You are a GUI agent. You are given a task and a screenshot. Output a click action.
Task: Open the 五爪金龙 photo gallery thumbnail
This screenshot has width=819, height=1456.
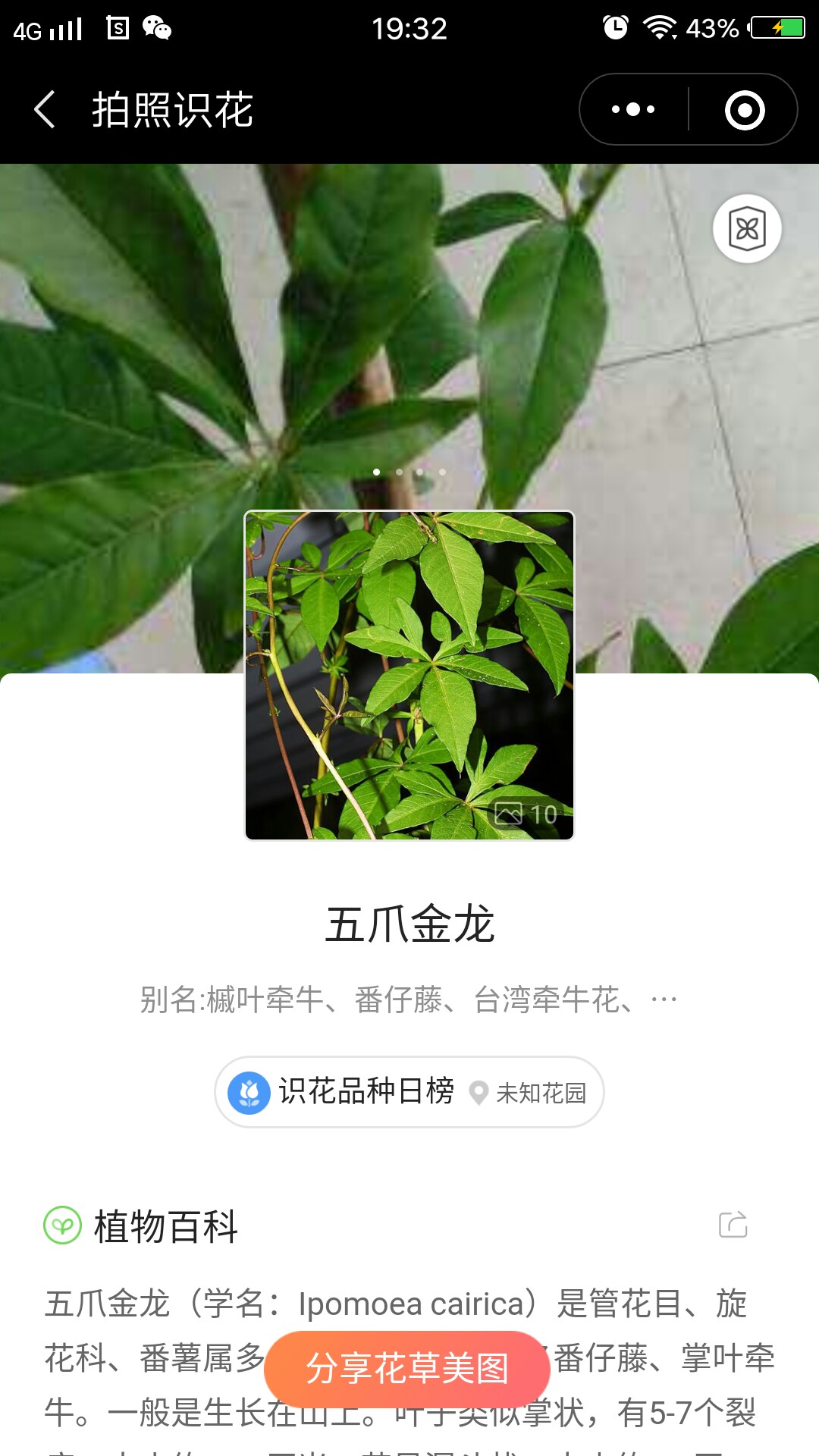pyautogui.click(x=409, y=676)
